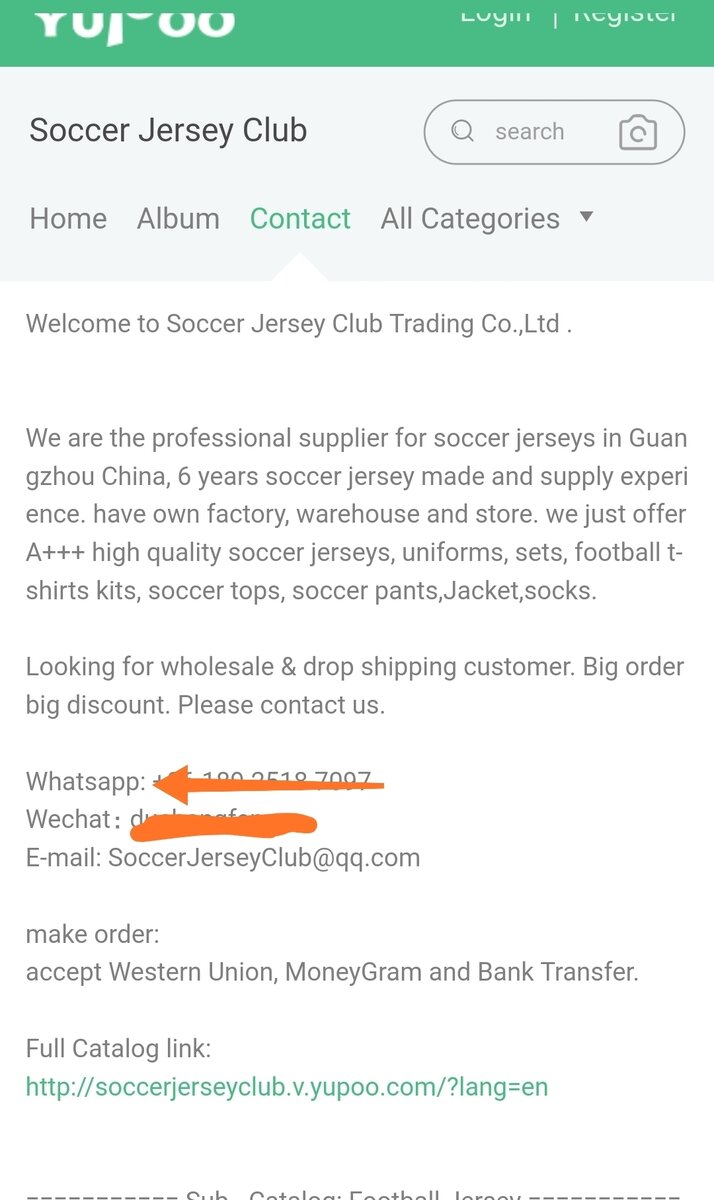Open the full catalog yupoo link

tap(287, 1087)
